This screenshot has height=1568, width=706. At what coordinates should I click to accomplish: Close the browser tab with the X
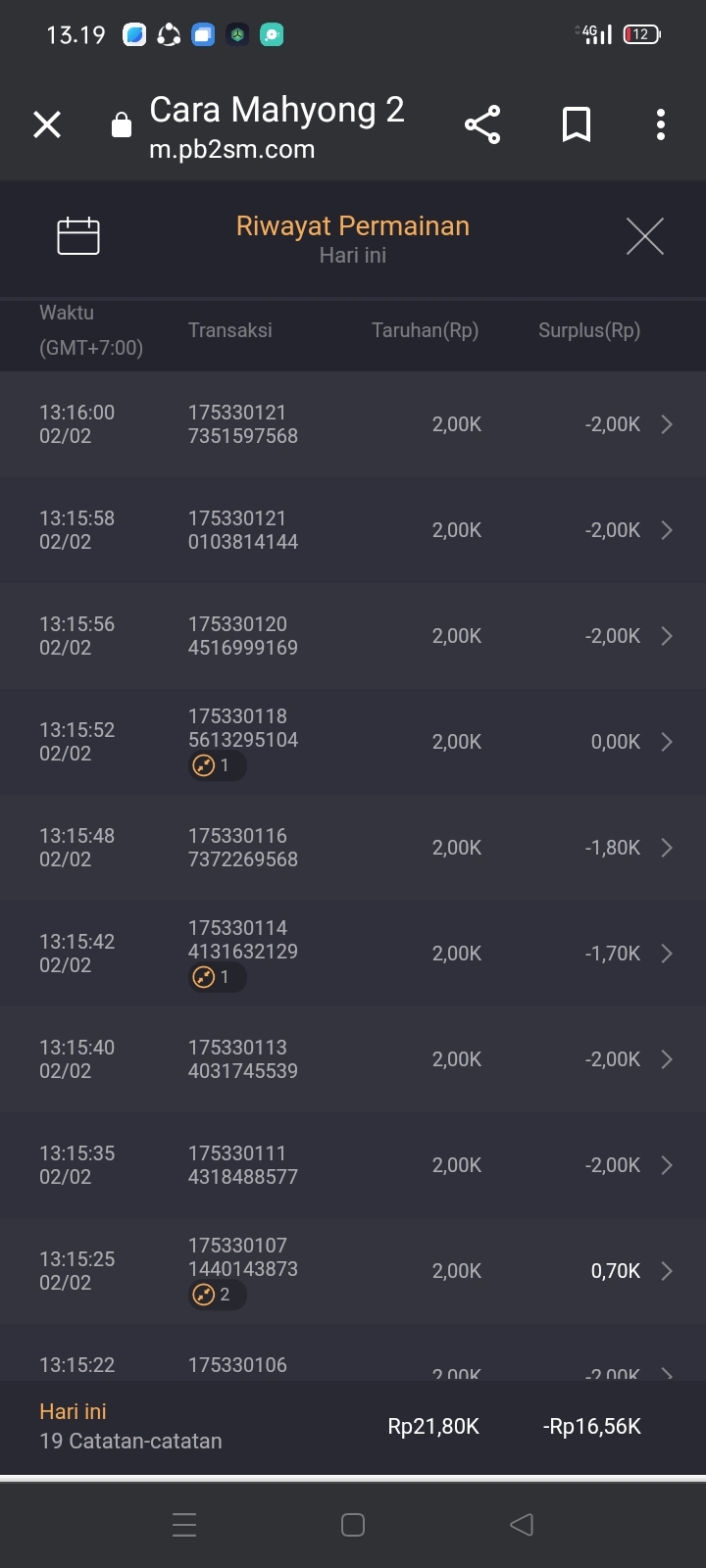[47, 125]
